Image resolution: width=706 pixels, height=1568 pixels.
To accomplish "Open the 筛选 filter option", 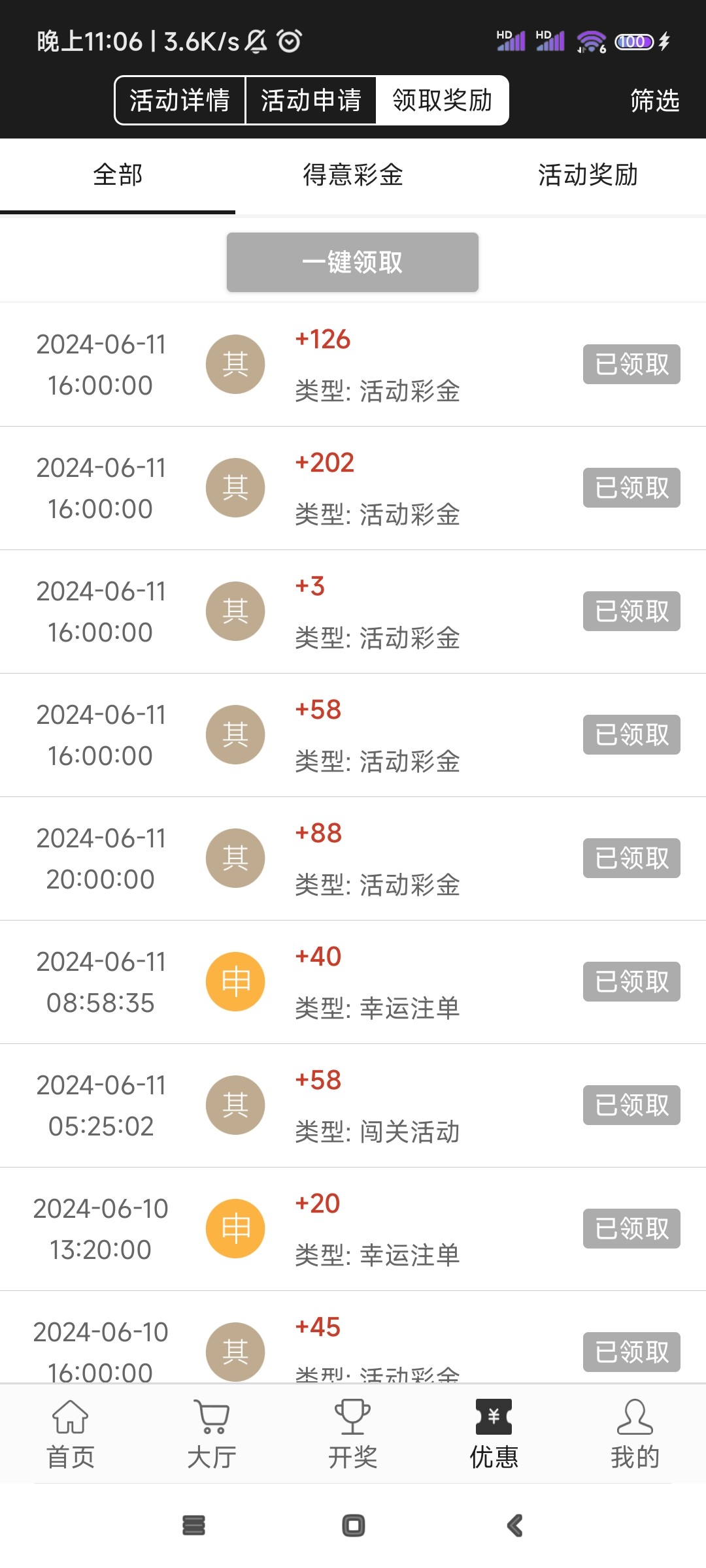I will (x=654, y=101).
